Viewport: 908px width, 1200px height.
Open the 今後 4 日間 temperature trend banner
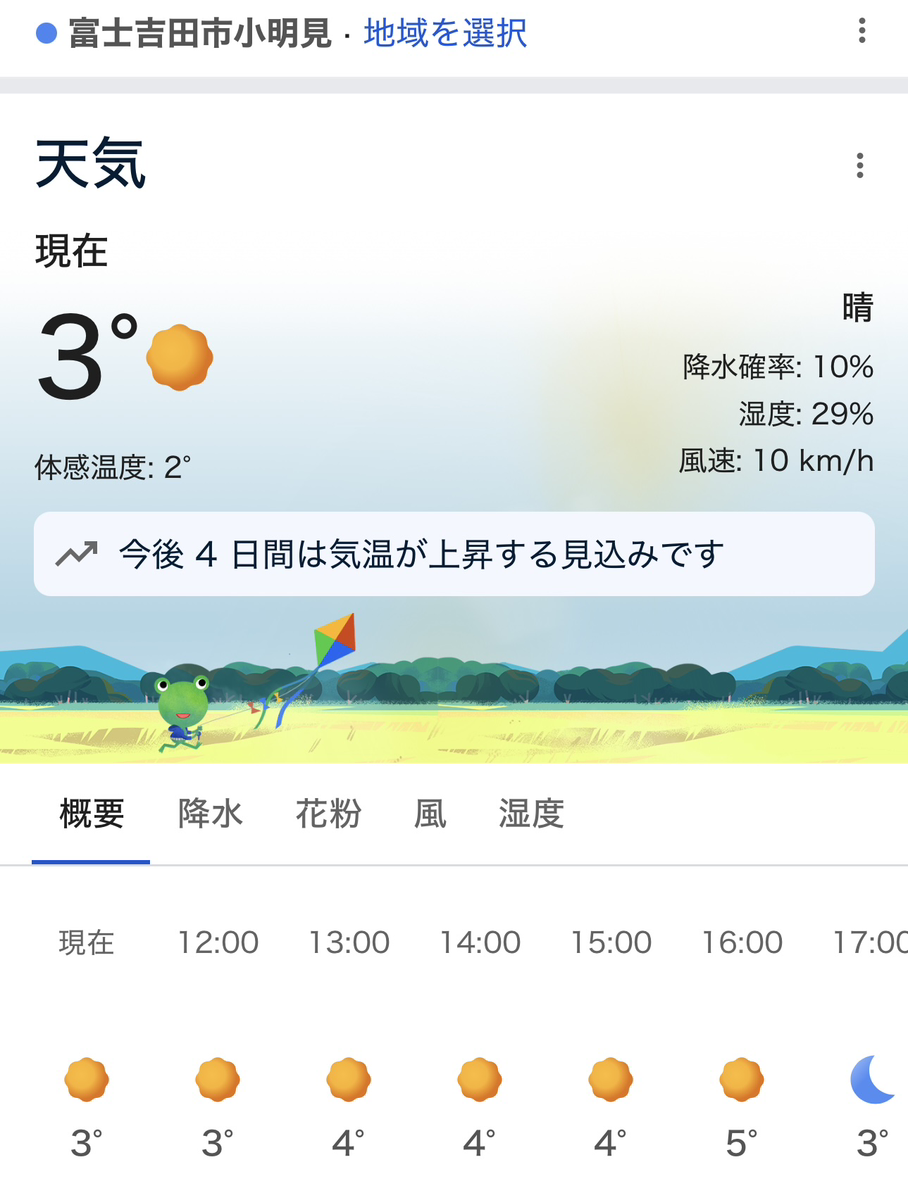coord(454,554)
